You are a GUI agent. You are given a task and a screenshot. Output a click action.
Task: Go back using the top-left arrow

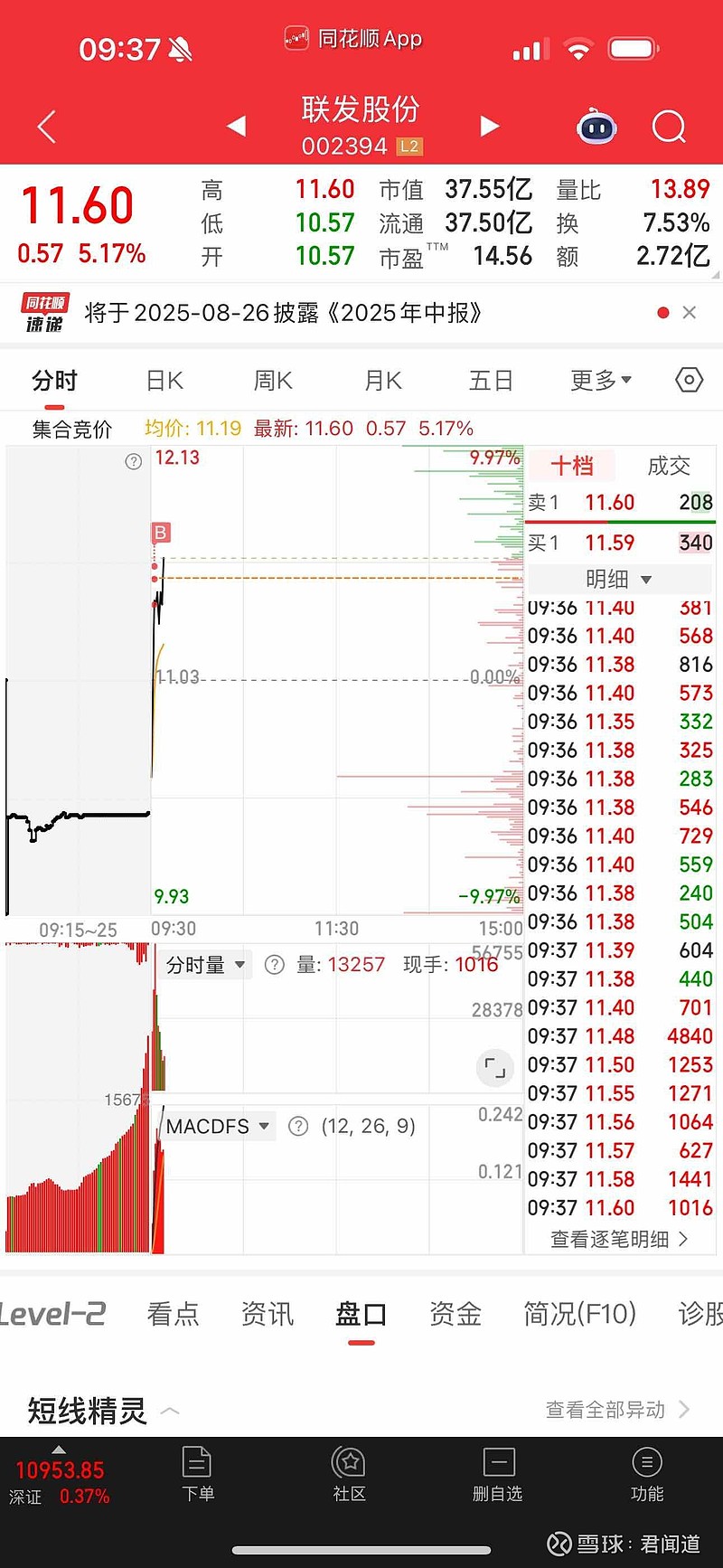coord(47,127)
